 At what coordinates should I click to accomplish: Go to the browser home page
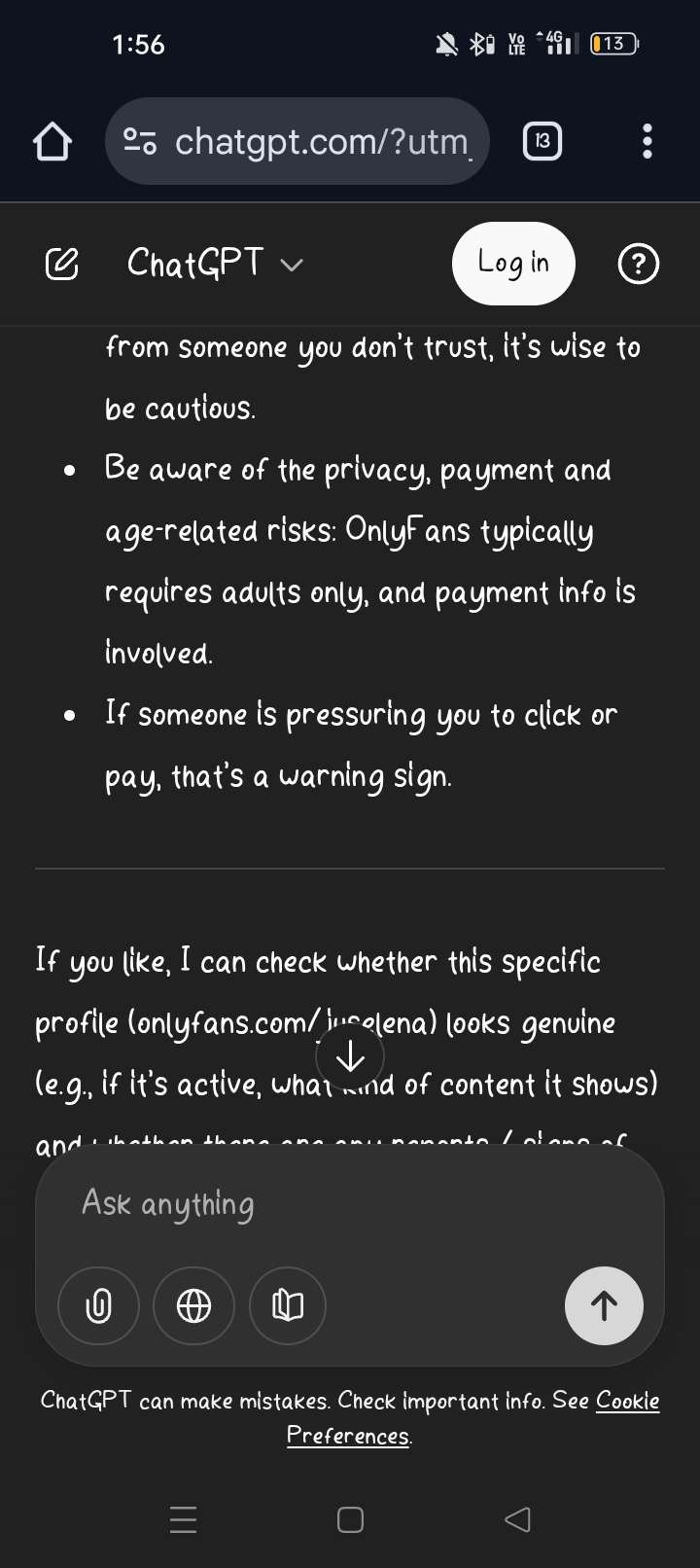52,142
